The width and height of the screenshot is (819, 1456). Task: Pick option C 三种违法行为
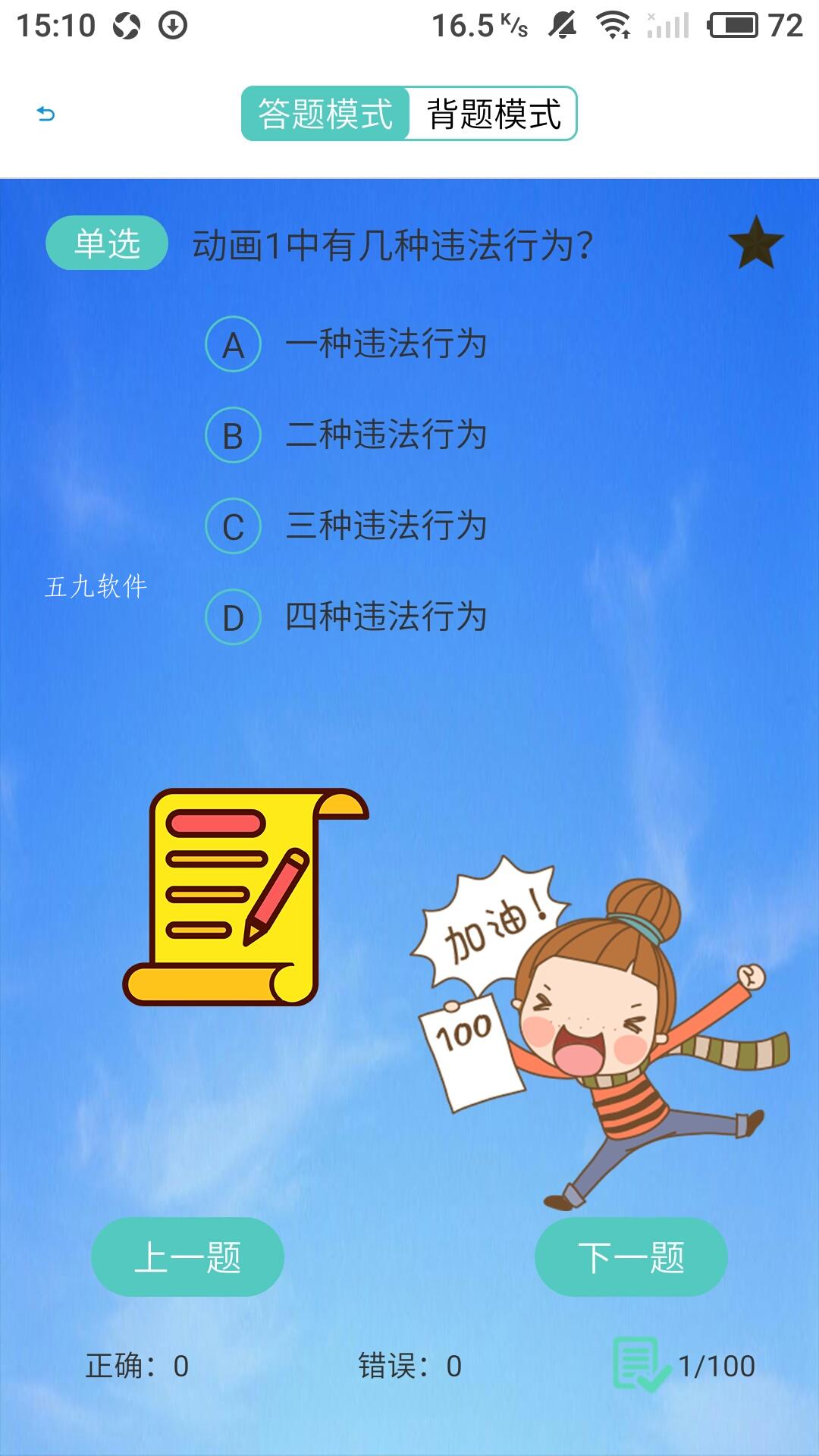click(x=347, y=526)
